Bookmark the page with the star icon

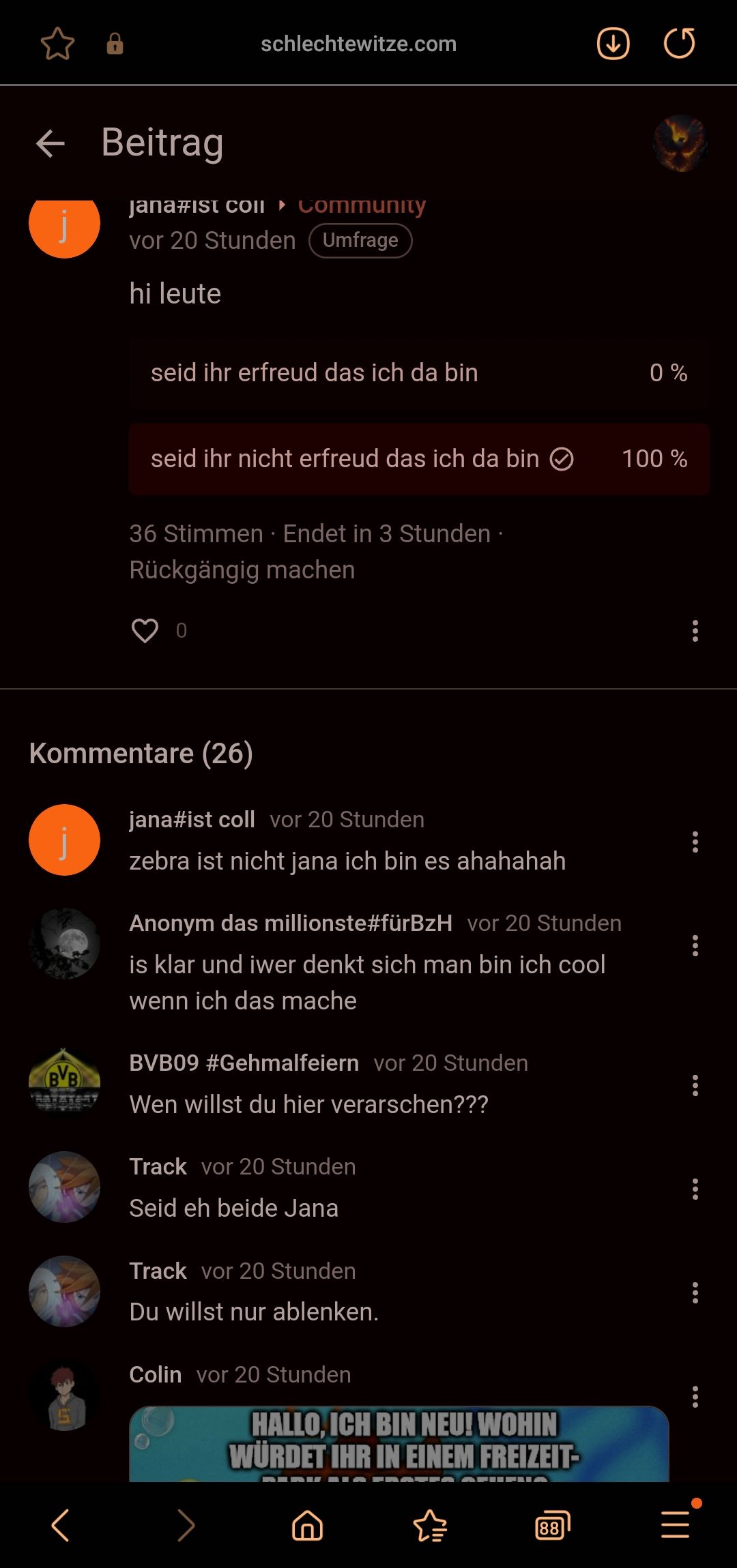[x=58, y=44]
